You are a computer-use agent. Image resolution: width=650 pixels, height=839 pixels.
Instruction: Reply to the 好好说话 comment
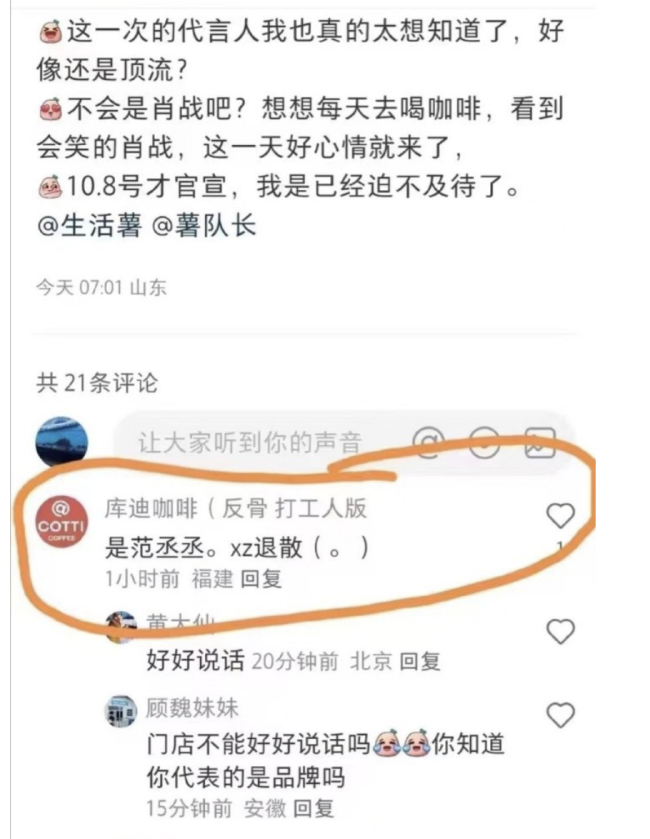(x=419, y=661)
